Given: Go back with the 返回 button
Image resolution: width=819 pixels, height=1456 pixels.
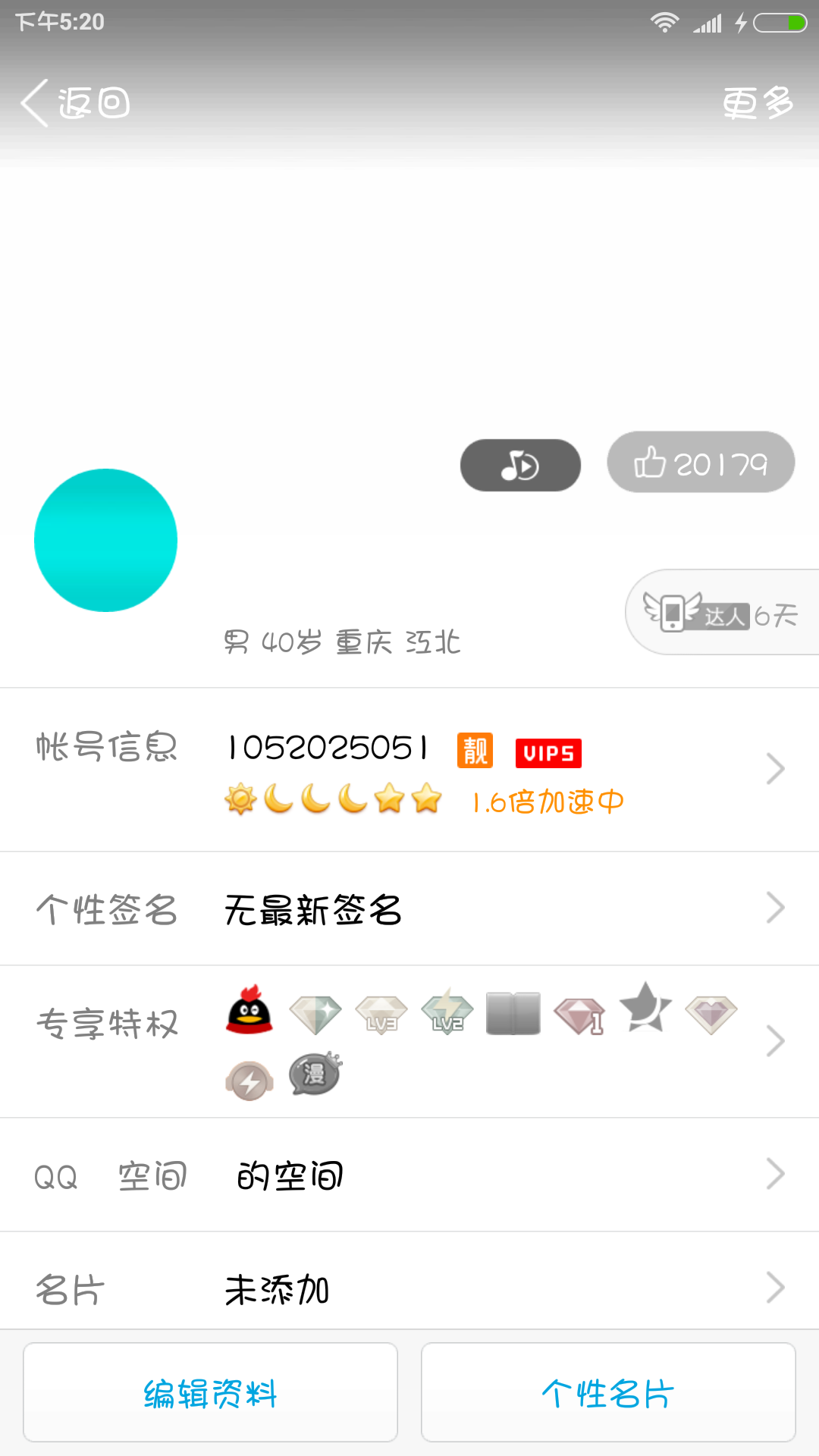Looking at the screenshot, I should click(x=75, y=102).
